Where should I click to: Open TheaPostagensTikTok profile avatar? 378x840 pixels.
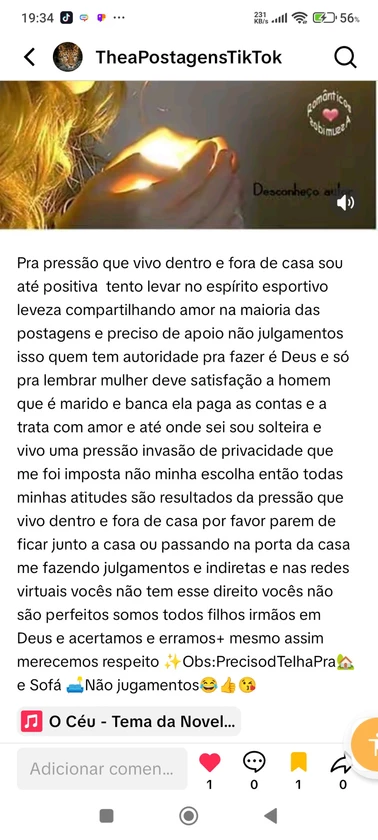click(x=67, y=57)
